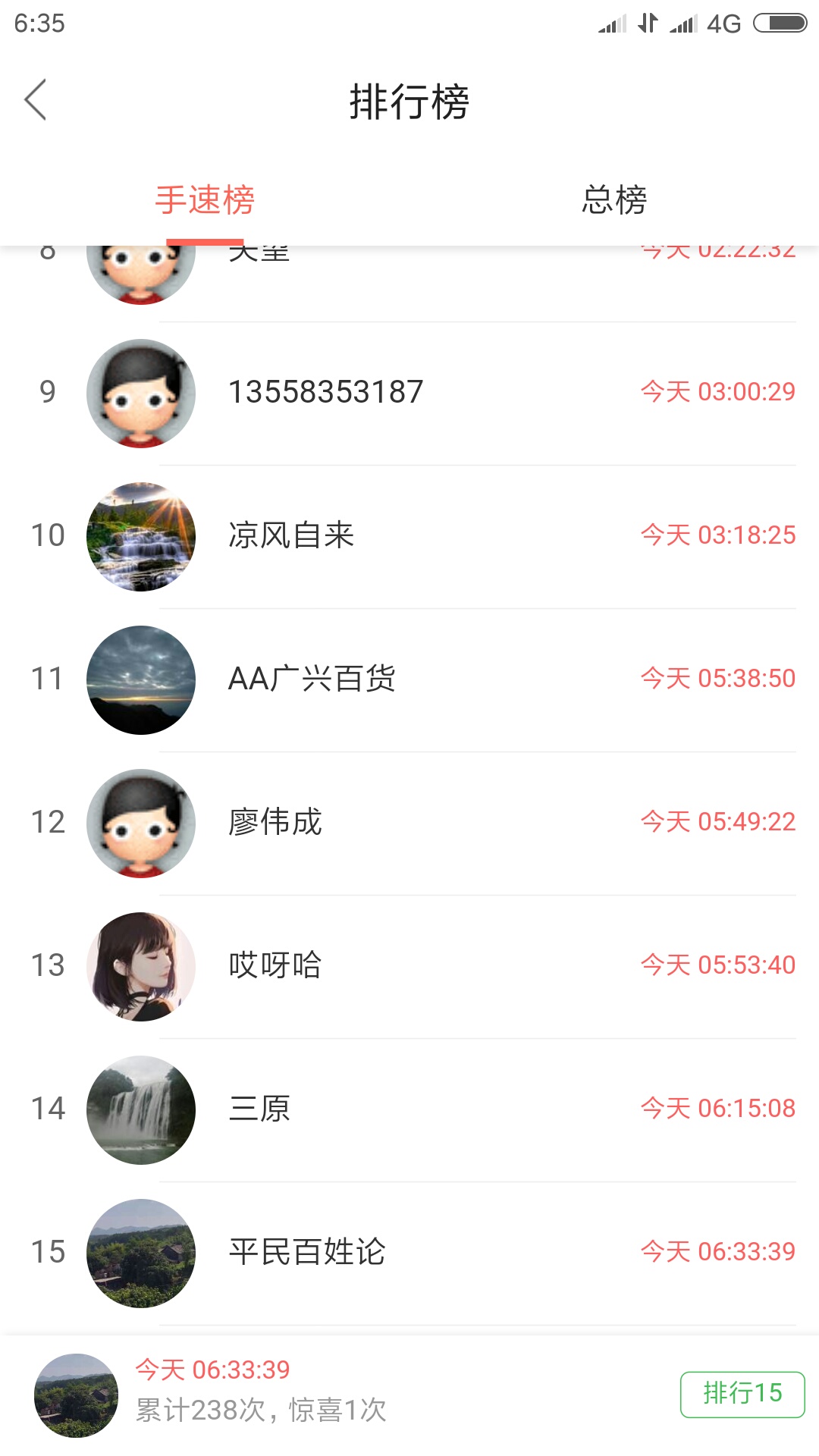Switch to the 总榜 tab
This screenshot has width=819, height=1456.
(x=613, y=200)
